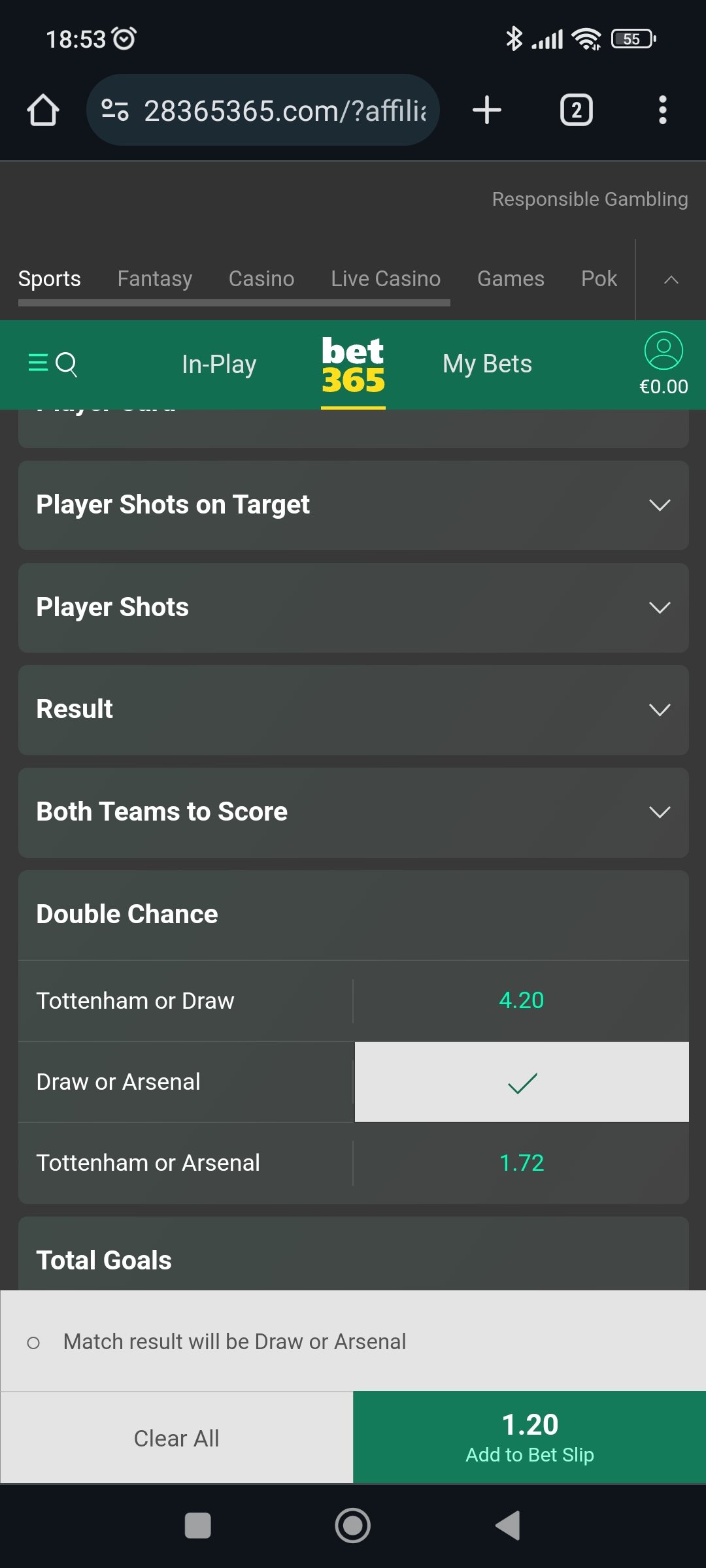Go to In-Play
This screenshot has height=1568, width=706.
tap(219, 364)
